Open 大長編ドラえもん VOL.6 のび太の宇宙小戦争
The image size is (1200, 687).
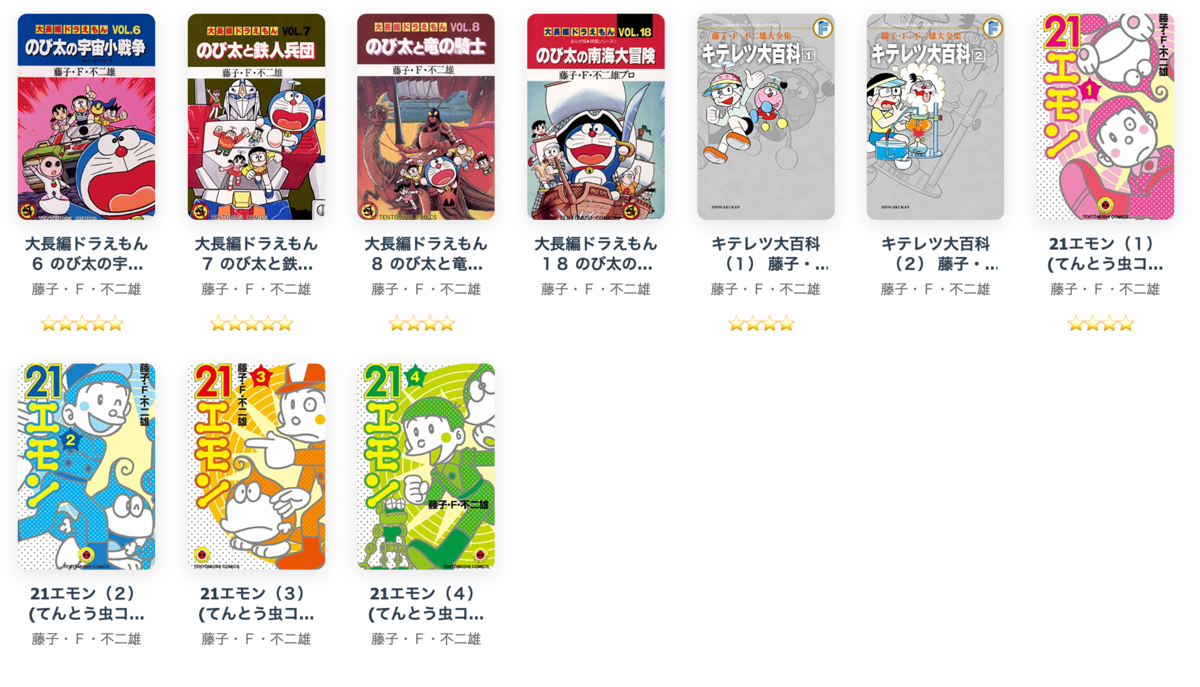click(x=86, y=117)
